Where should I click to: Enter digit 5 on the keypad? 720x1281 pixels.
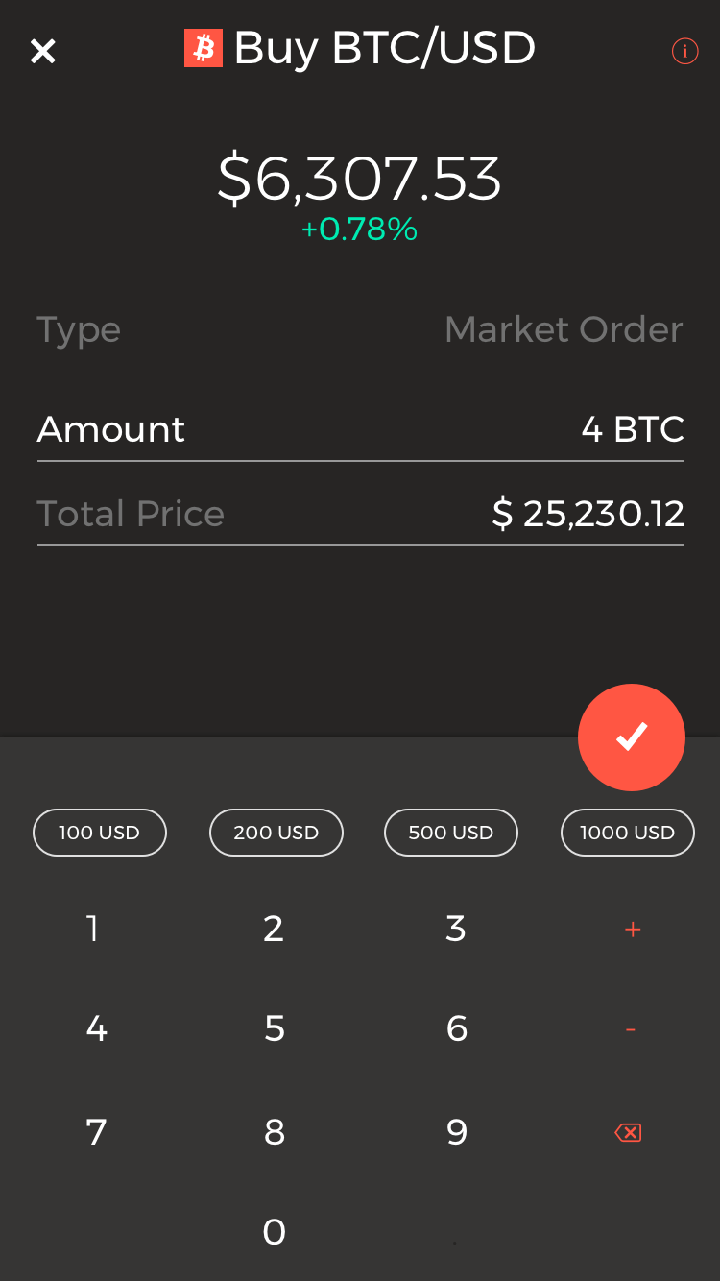click(275, 1029)
